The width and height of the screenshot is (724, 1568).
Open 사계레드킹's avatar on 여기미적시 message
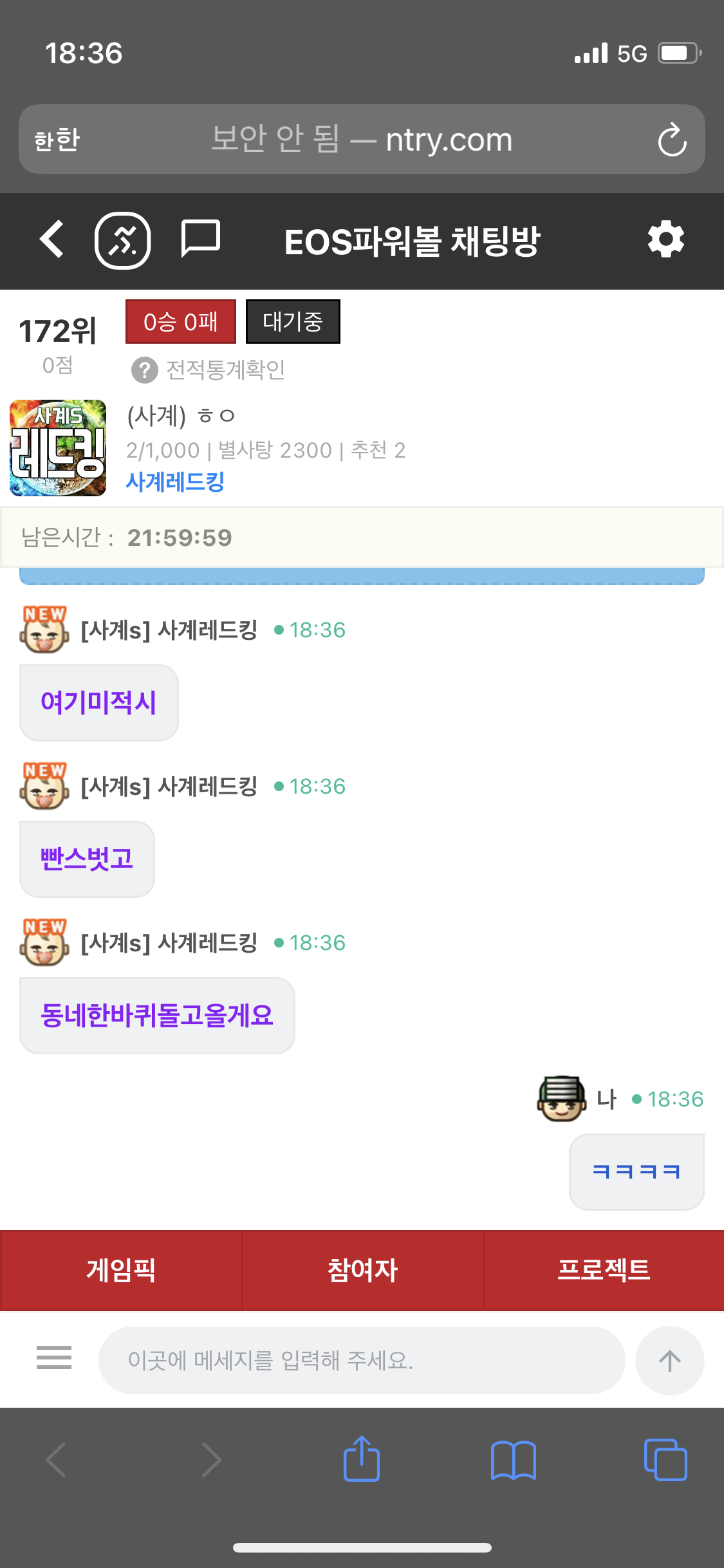[x=44, y=630]
